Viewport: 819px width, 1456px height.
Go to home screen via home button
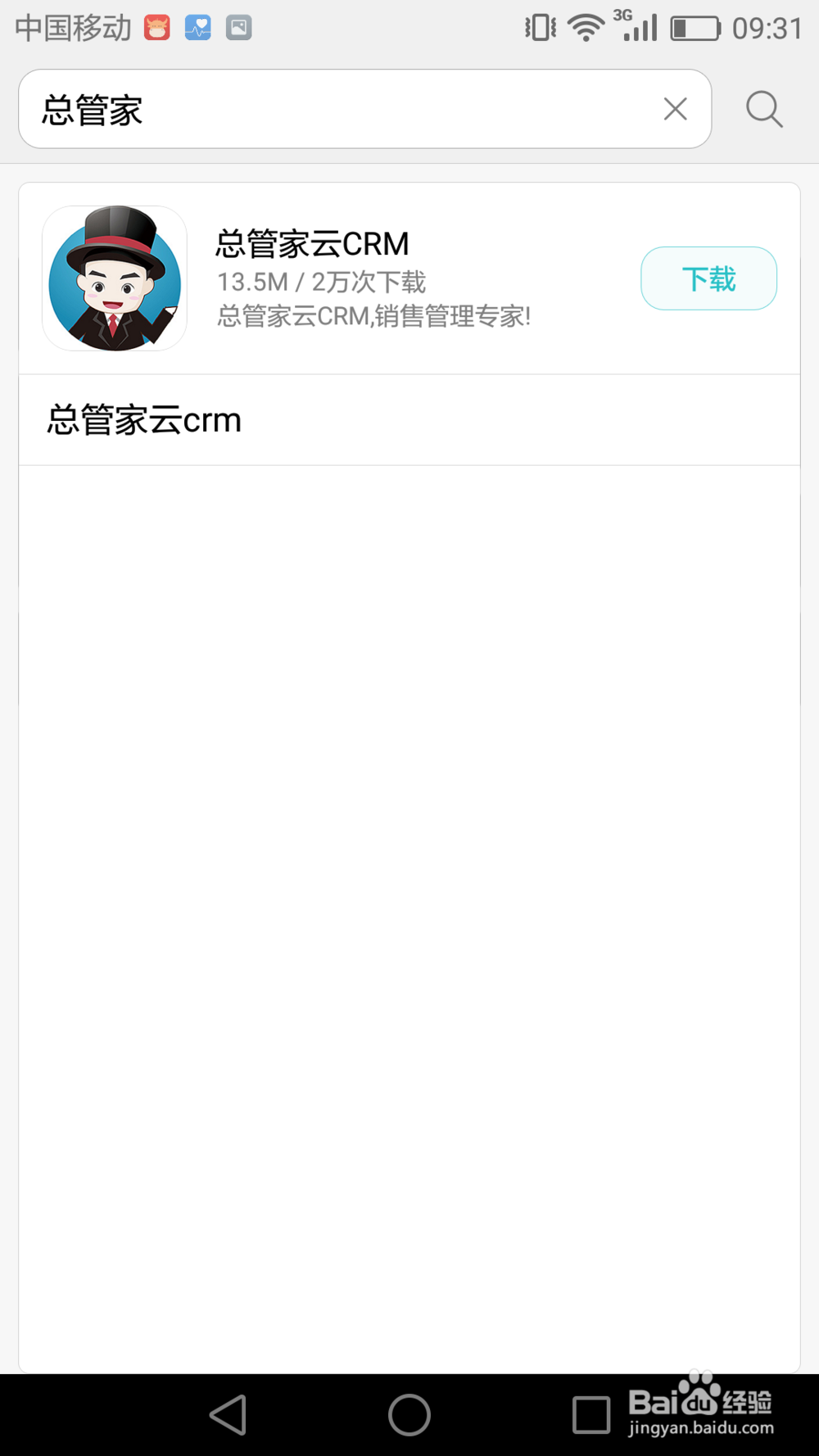pos(409,1415)
